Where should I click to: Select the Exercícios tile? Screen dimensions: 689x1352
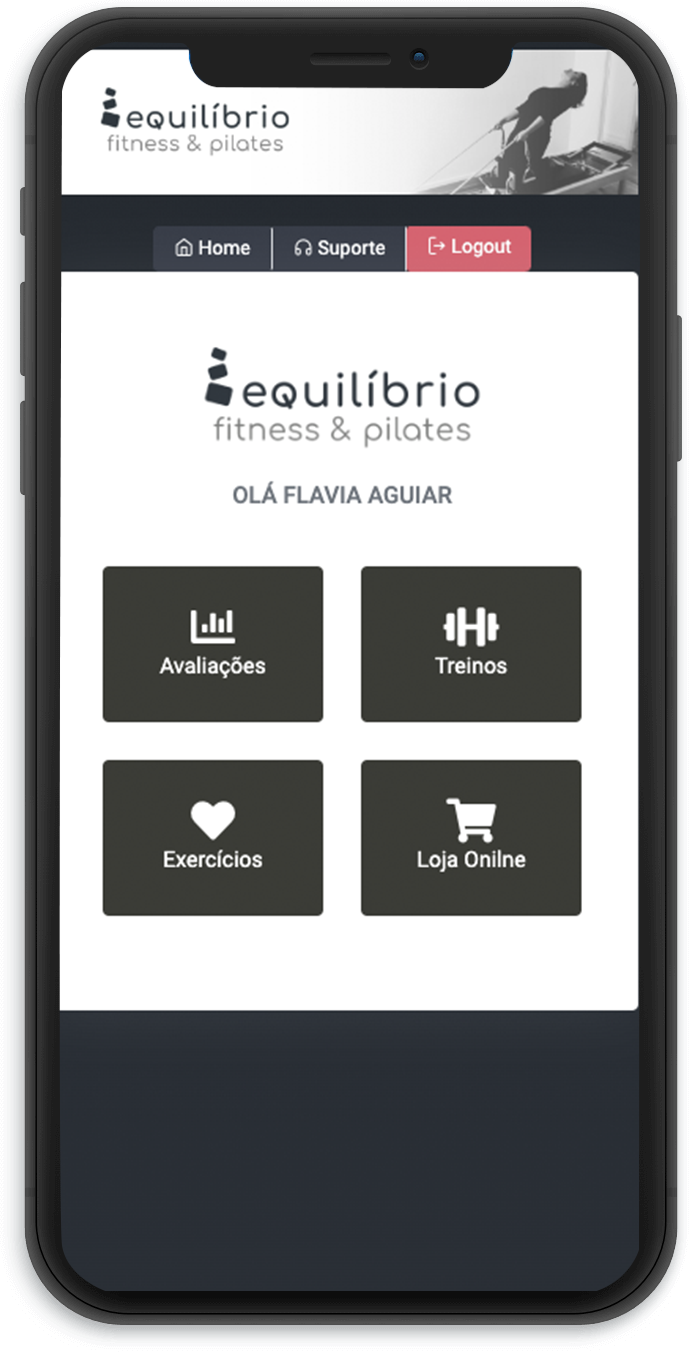[x=212, y=837]
